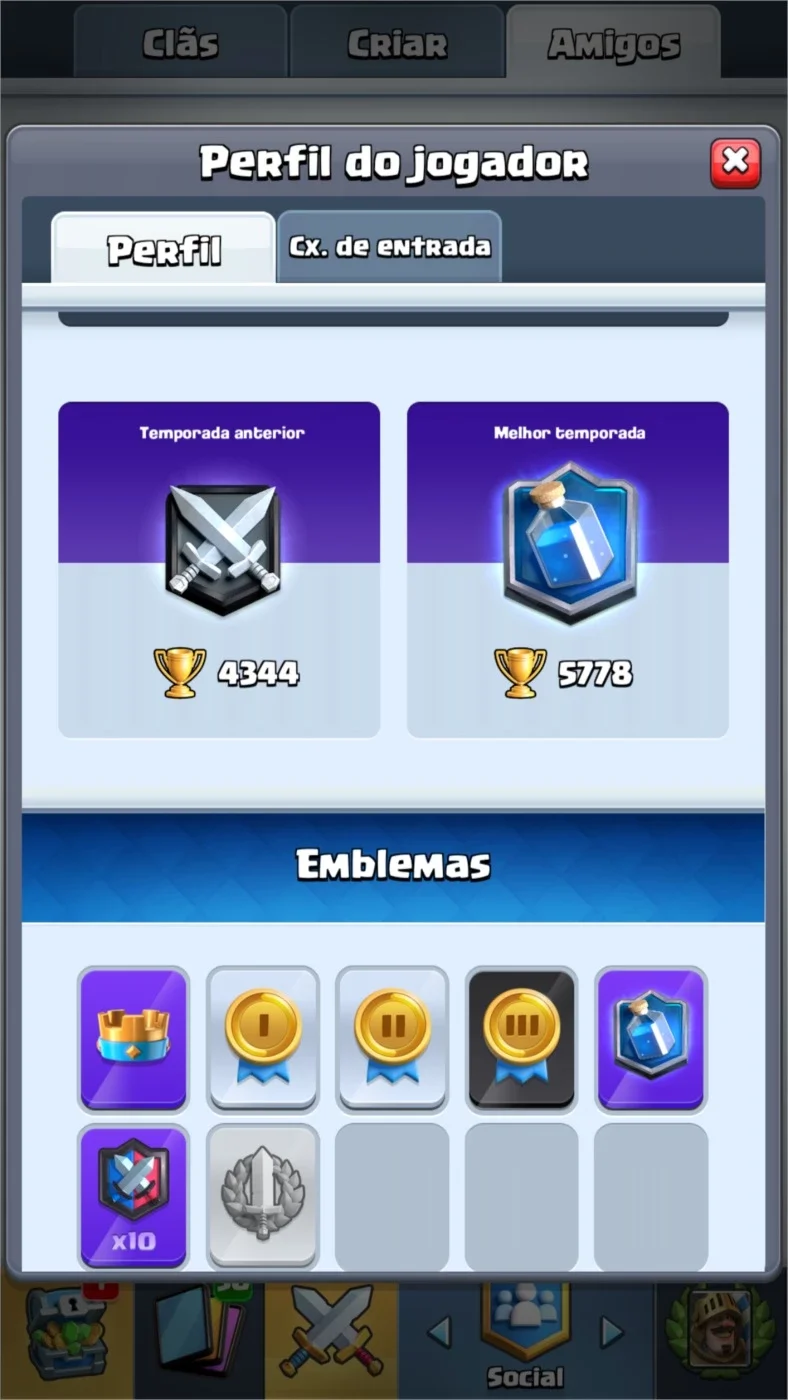This screenshot has width=788, height=1400.
Task: View the gold medal III badge
Action: (x=521, y=1039)
